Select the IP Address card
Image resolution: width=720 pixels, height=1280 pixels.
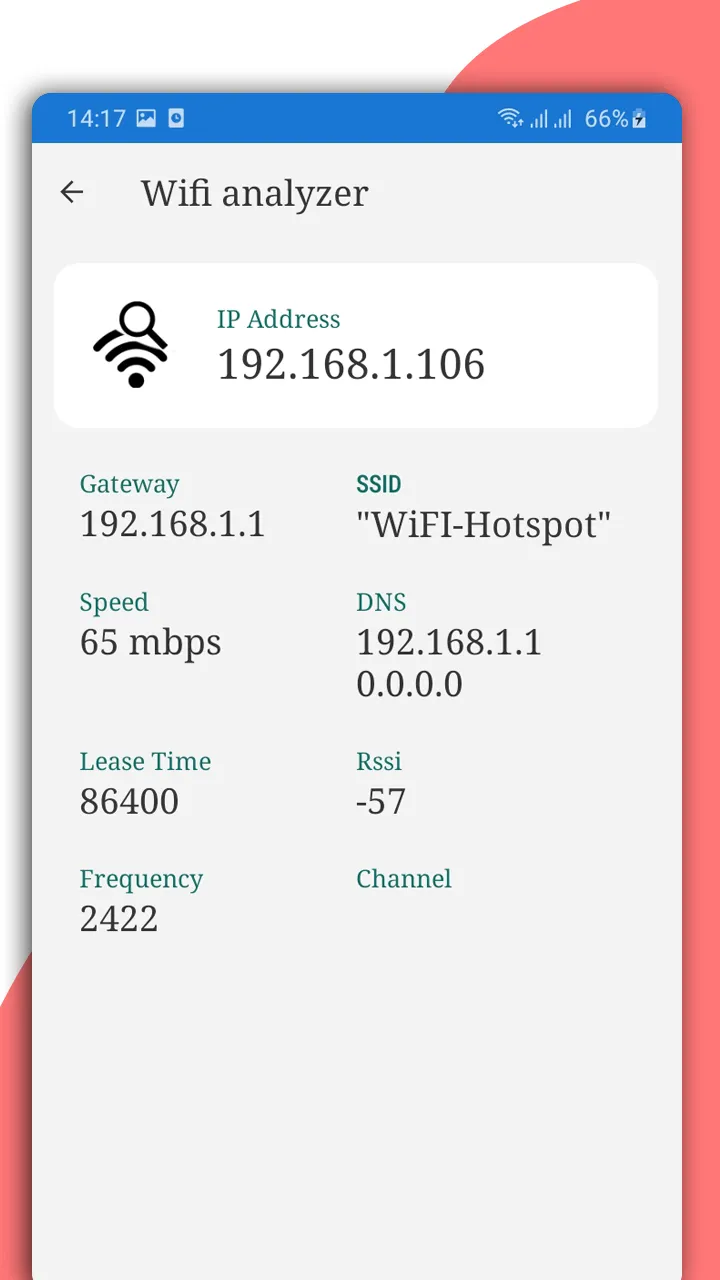pyautogui.click(x=356, y=344)
